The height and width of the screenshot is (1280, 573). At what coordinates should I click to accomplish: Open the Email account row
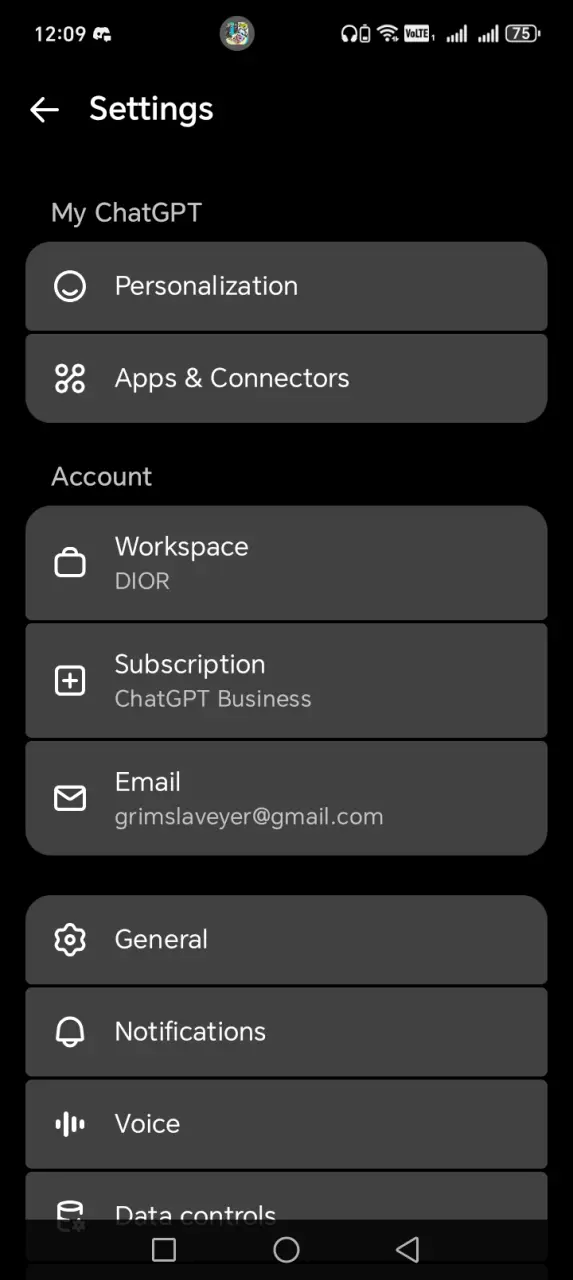point(286,798)
